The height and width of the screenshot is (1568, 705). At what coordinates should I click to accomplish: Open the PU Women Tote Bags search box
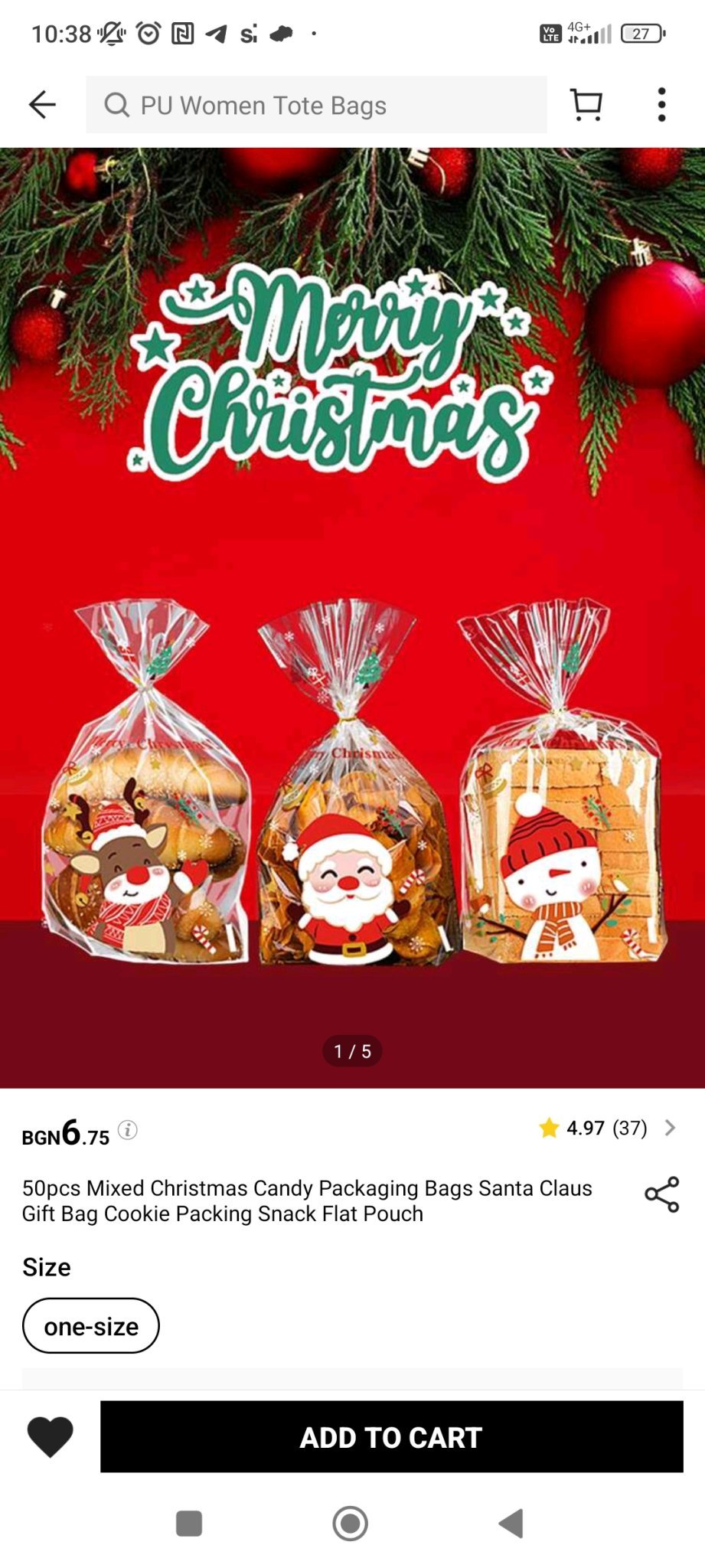point(316,105)
